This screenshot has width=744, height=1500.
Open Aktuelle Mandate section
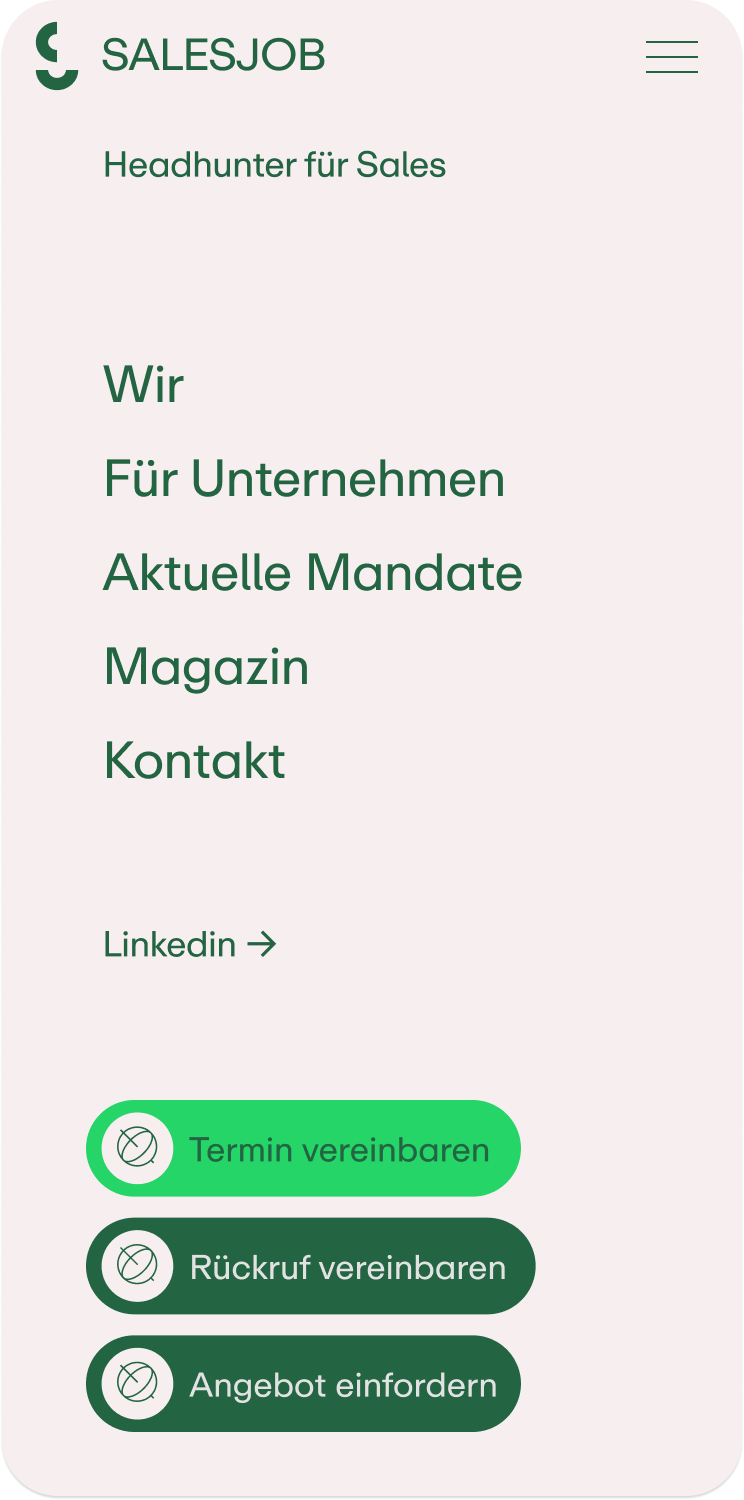[312, 571]
